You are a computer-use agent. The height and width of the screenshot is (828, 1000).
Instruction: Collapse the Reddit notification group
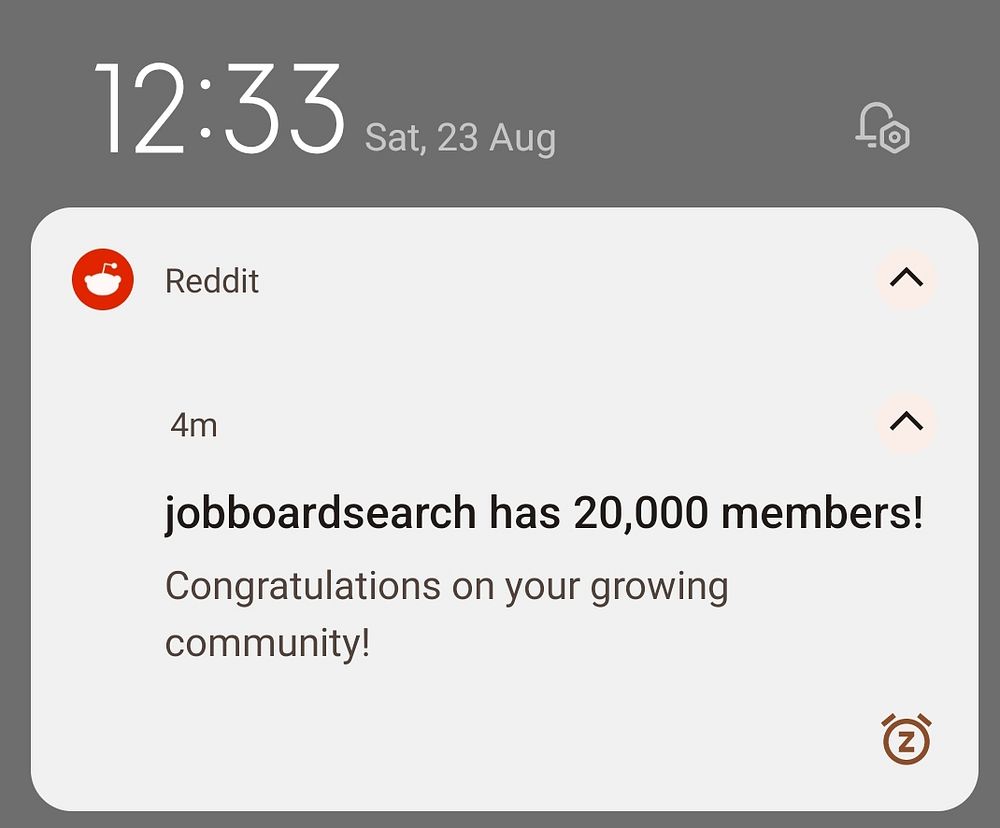pyautogui.click(x=905, y=279)
